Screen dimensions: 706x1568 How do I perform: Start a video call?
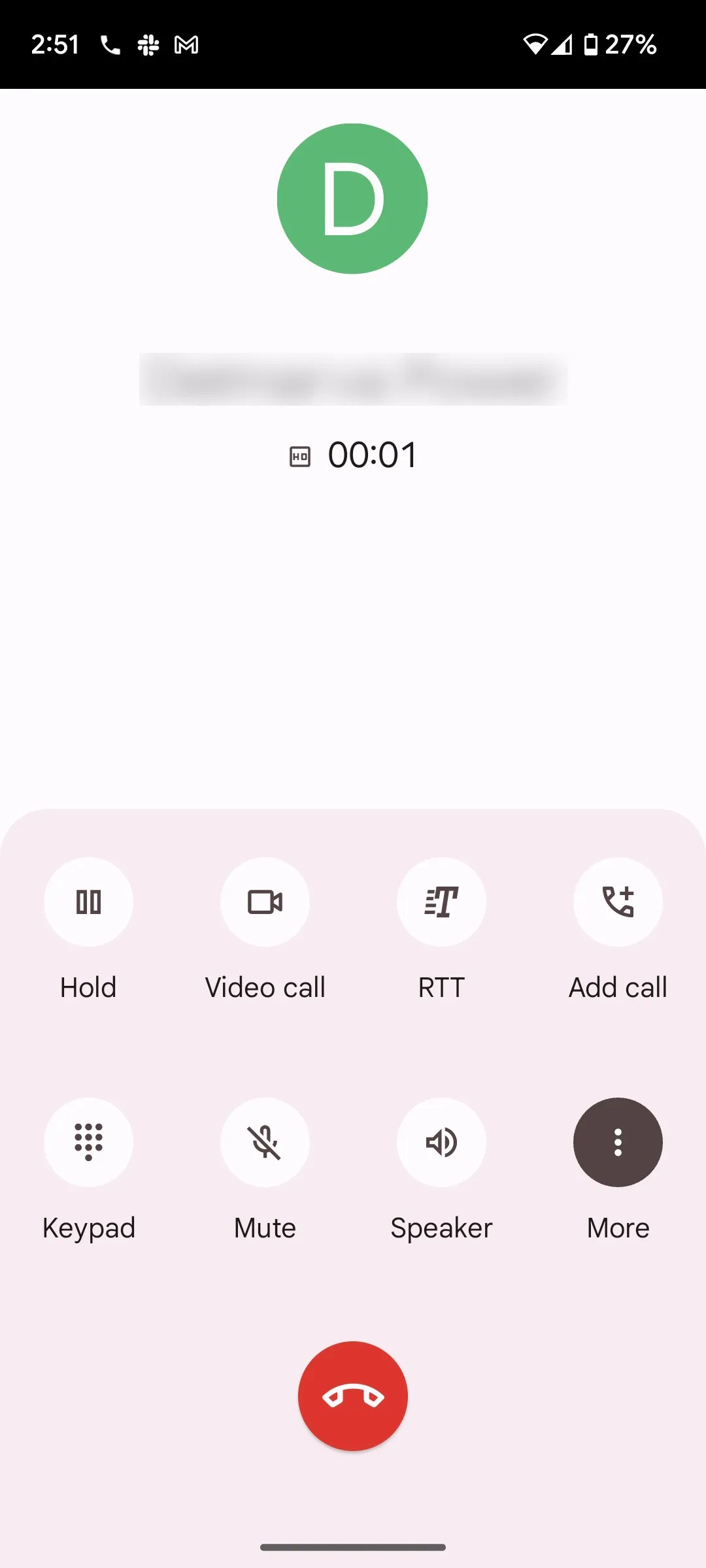[x=265, y=902]
